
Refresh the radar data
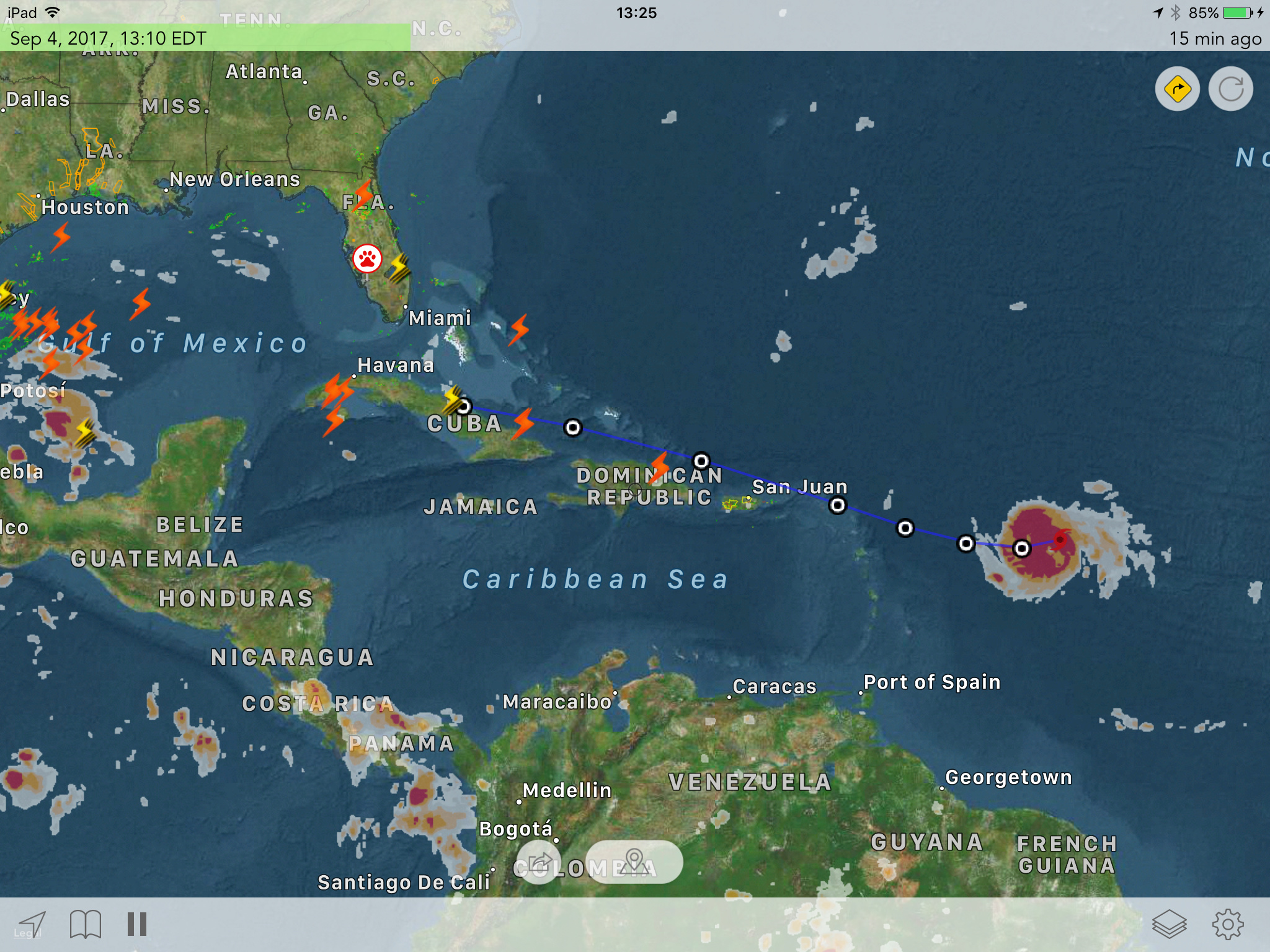click(1230, 89)
